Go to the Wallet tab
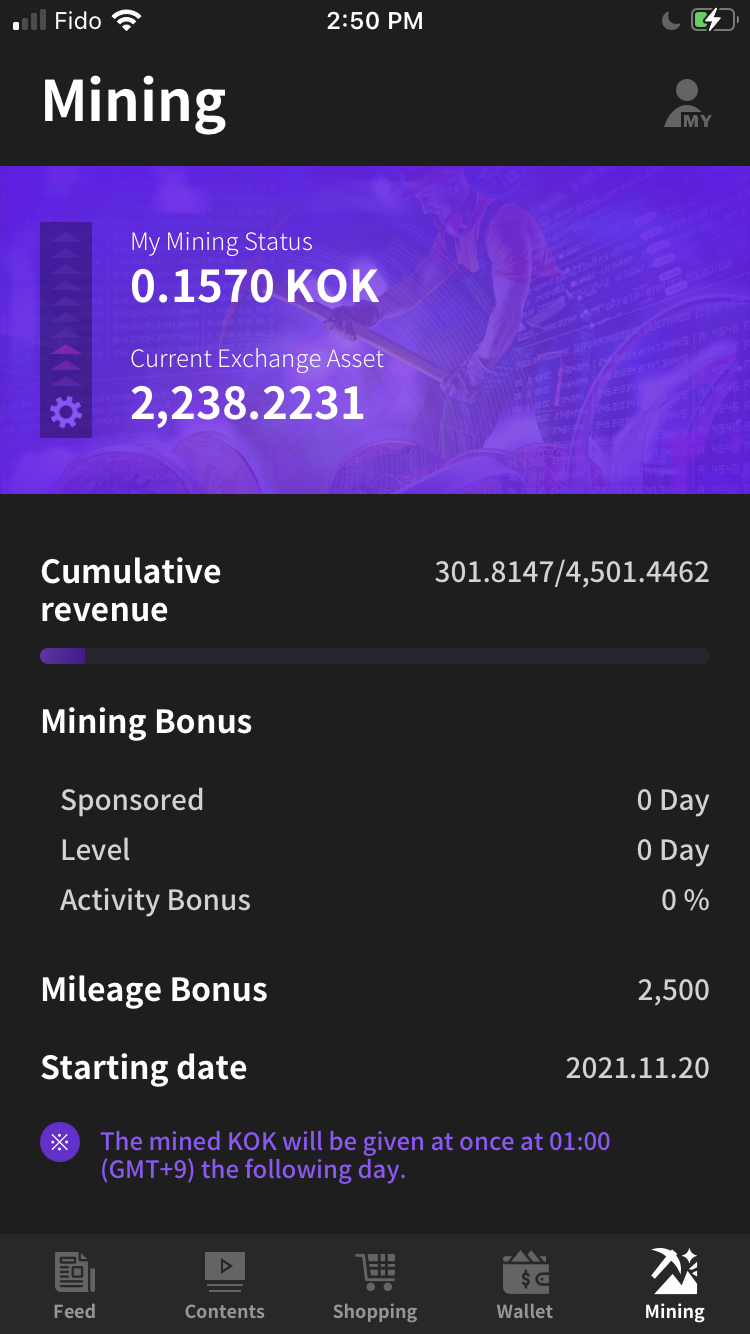 point(525,1285)
